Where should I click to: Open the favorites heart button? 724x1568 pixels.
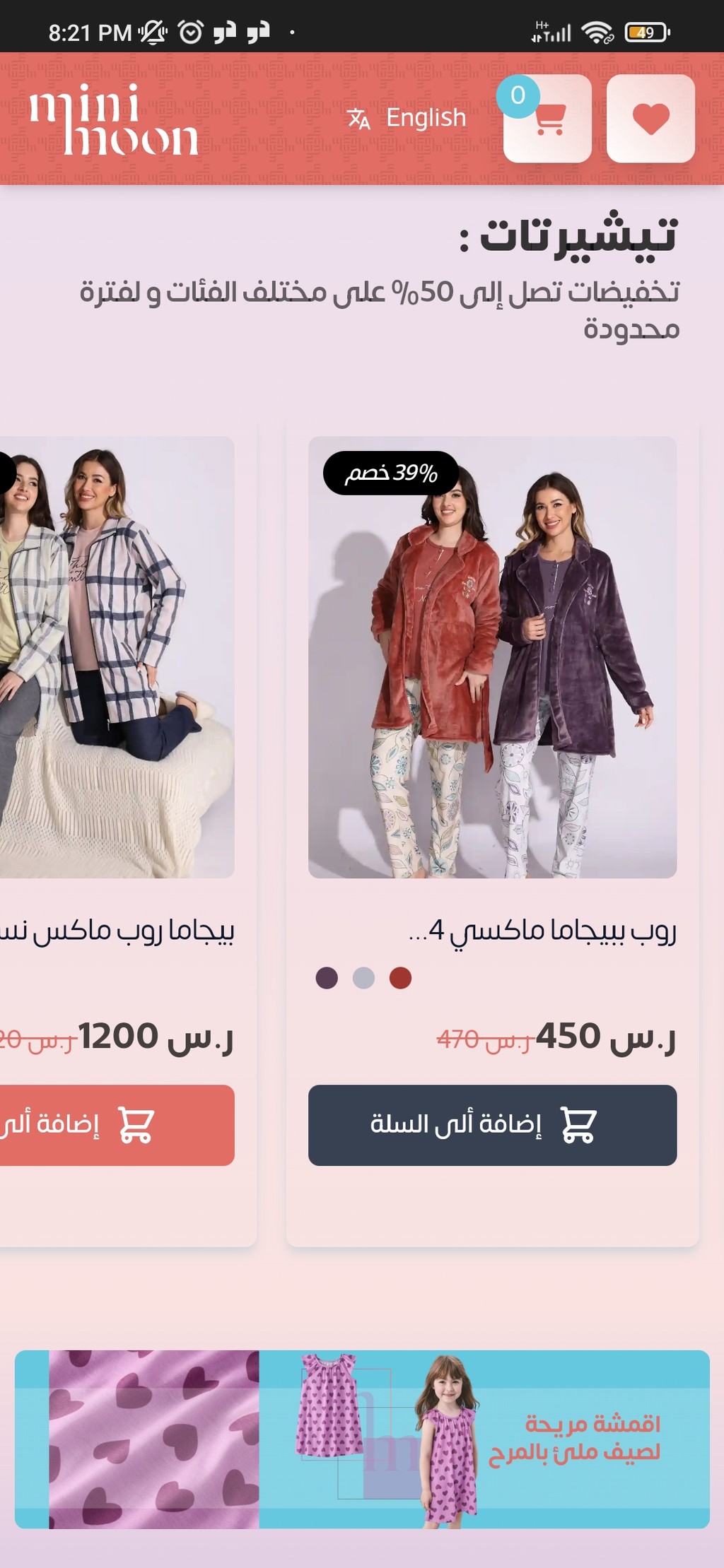tap(650, 118)
